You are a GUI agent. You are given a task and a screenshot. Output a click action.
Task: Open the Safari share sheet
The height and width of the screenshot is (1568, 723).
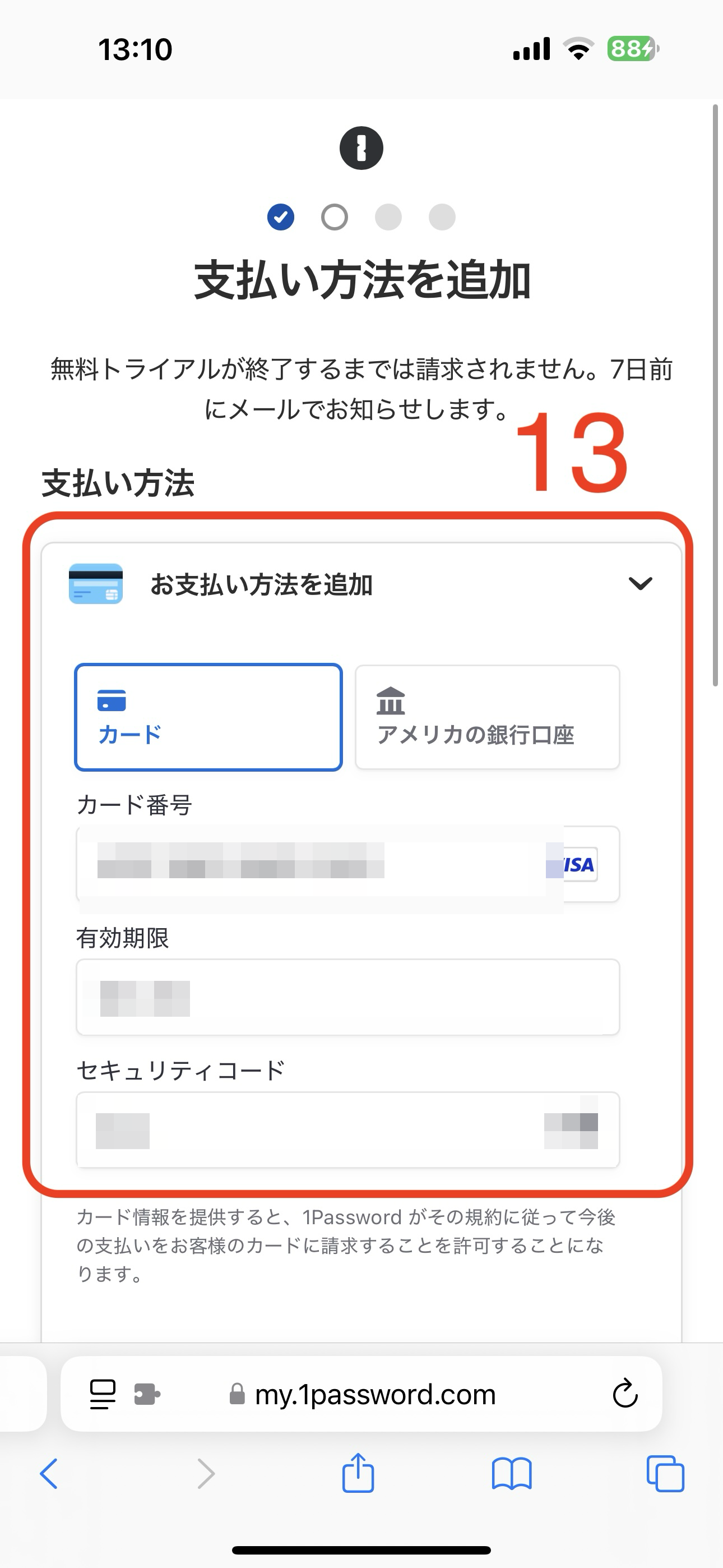[x=358, y=1474]
